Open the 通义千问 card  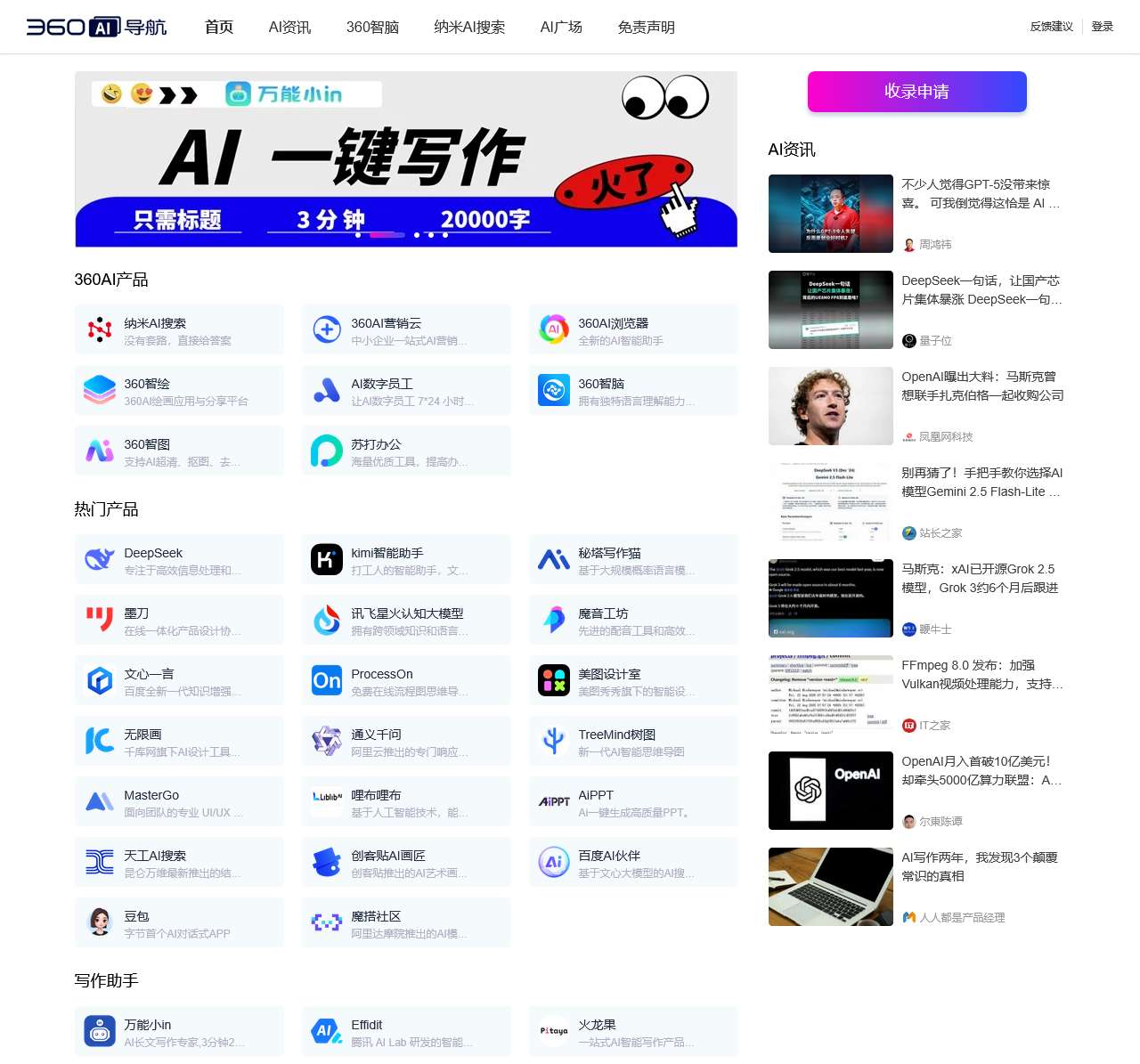pos(406,742)
